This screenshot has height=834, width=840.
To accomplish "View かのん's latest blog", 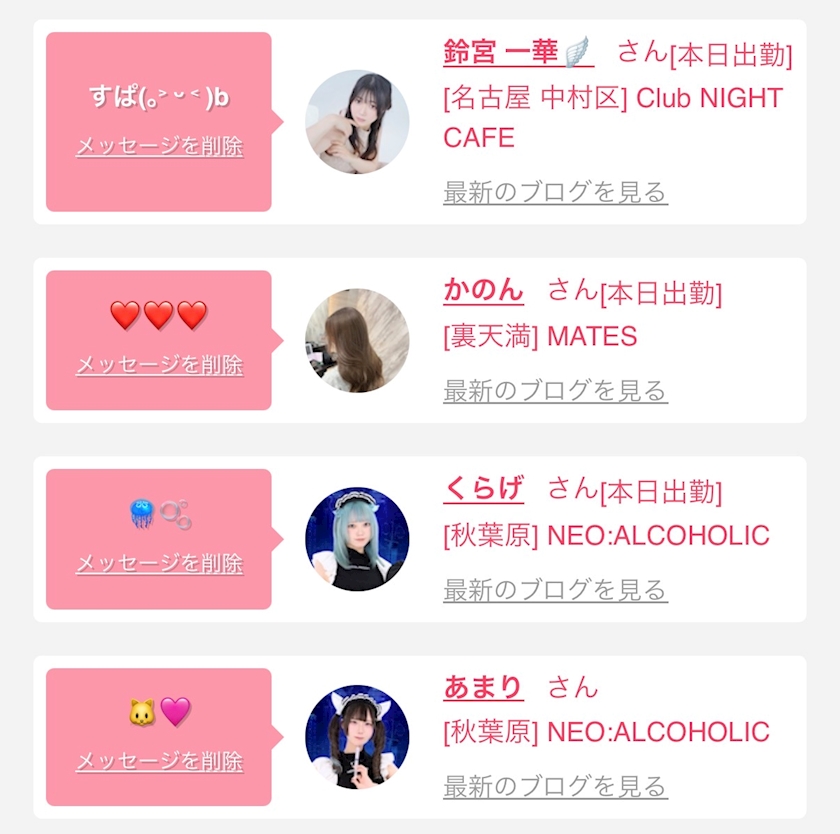I will pos(555,390).
